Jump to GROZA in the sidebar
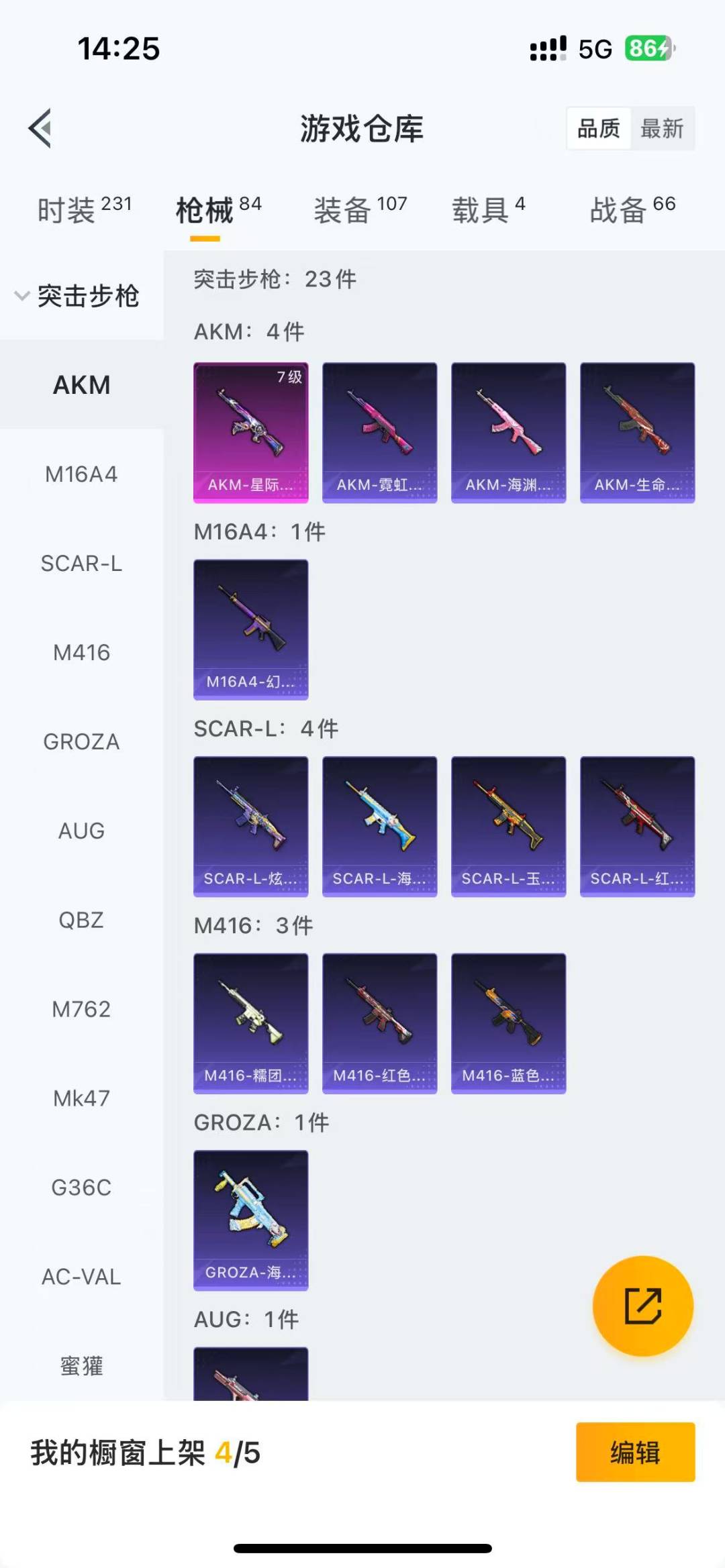The image size is (725, 1568). coord(81,742)
